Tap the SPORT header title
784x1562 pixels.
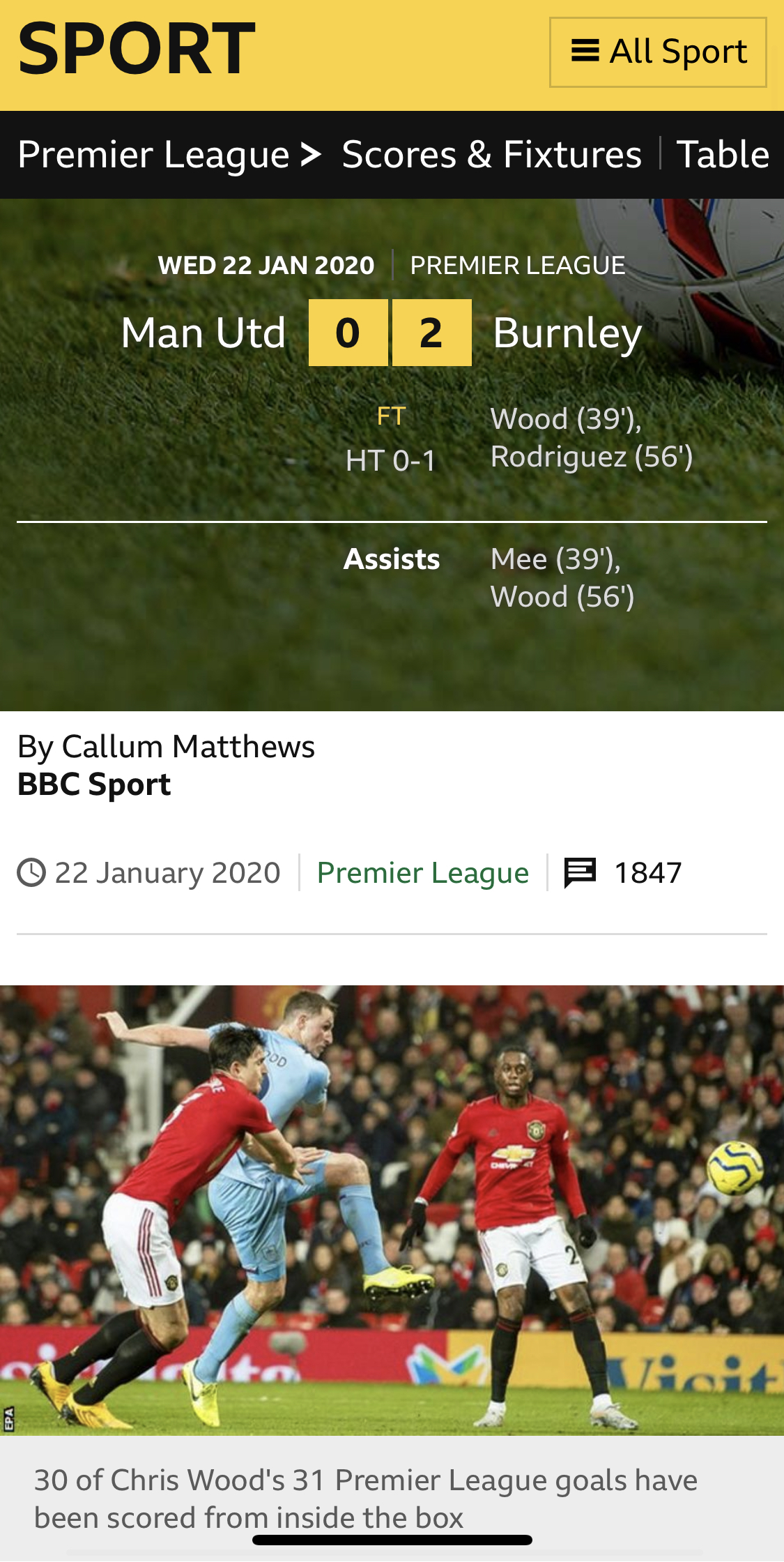(x=137, y=49)
